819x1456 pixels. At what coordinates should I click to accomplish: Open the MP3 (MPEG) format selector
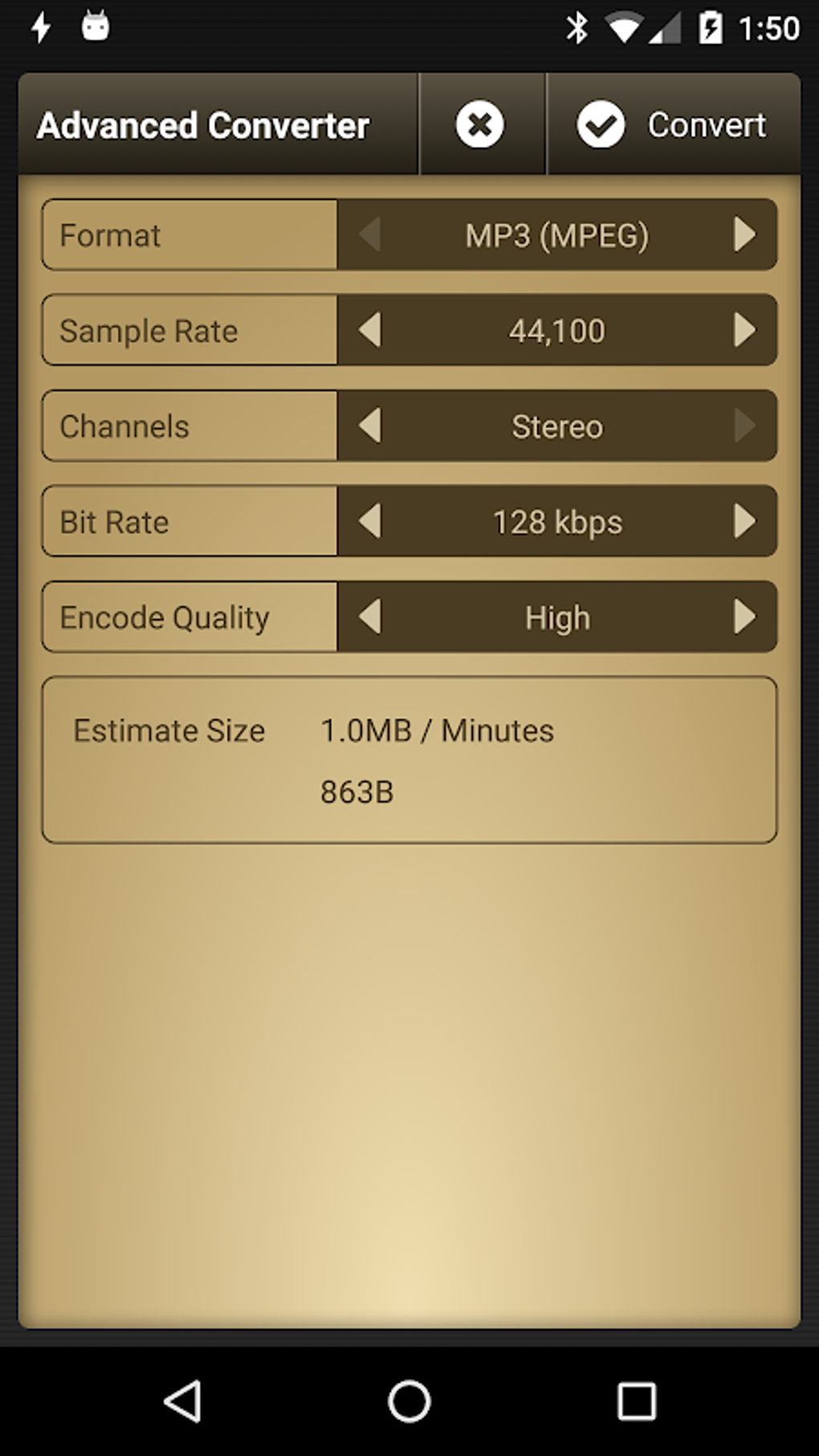[x=557, y=235]
